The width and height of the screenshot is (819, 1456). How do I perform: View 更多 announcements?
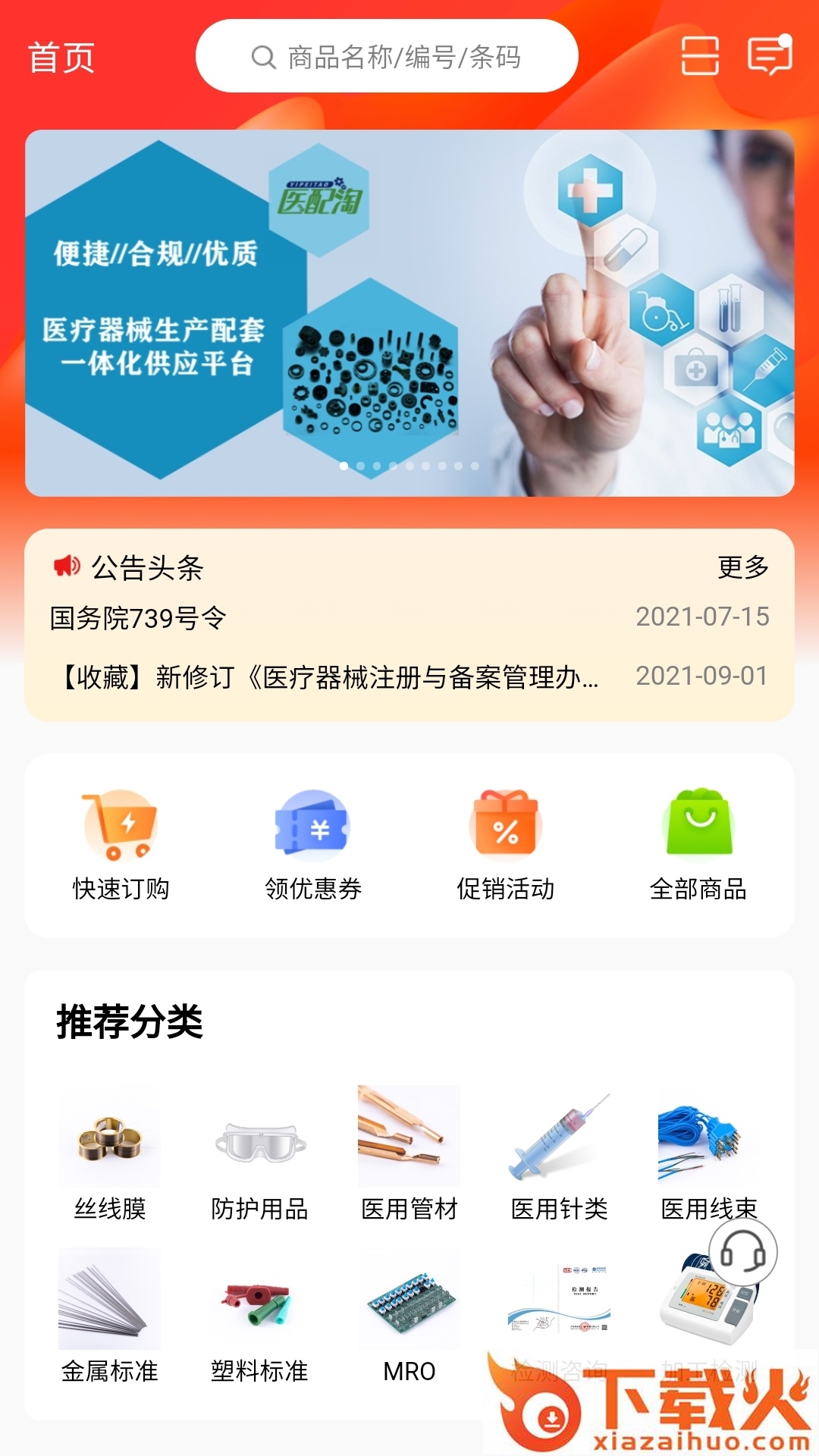[x=742, y=567]
